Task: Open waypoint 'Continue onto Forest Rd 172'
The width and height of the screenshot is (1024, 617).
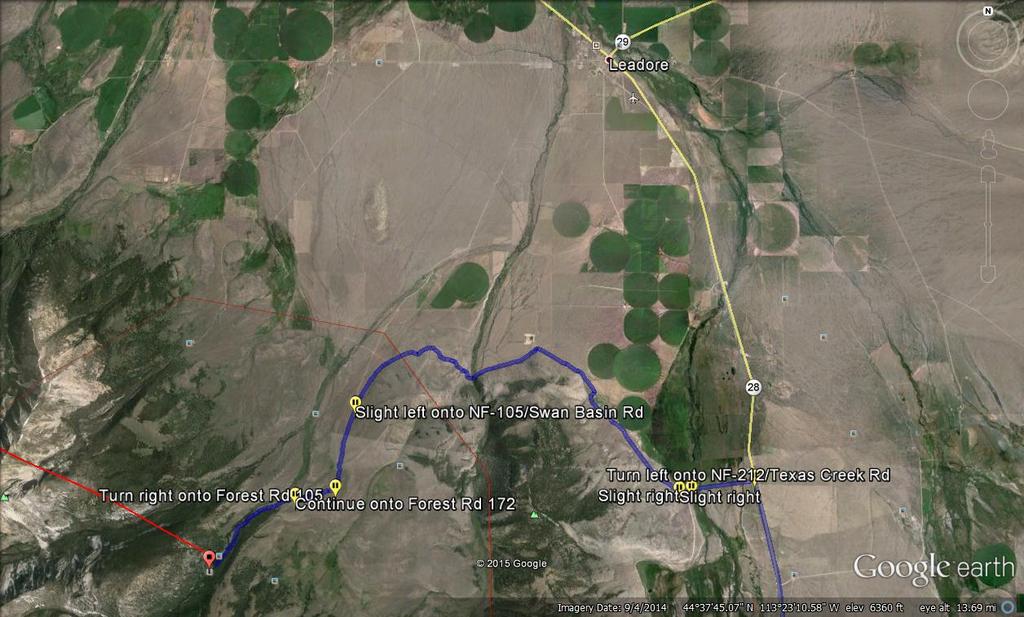Action: pos(335,487)
